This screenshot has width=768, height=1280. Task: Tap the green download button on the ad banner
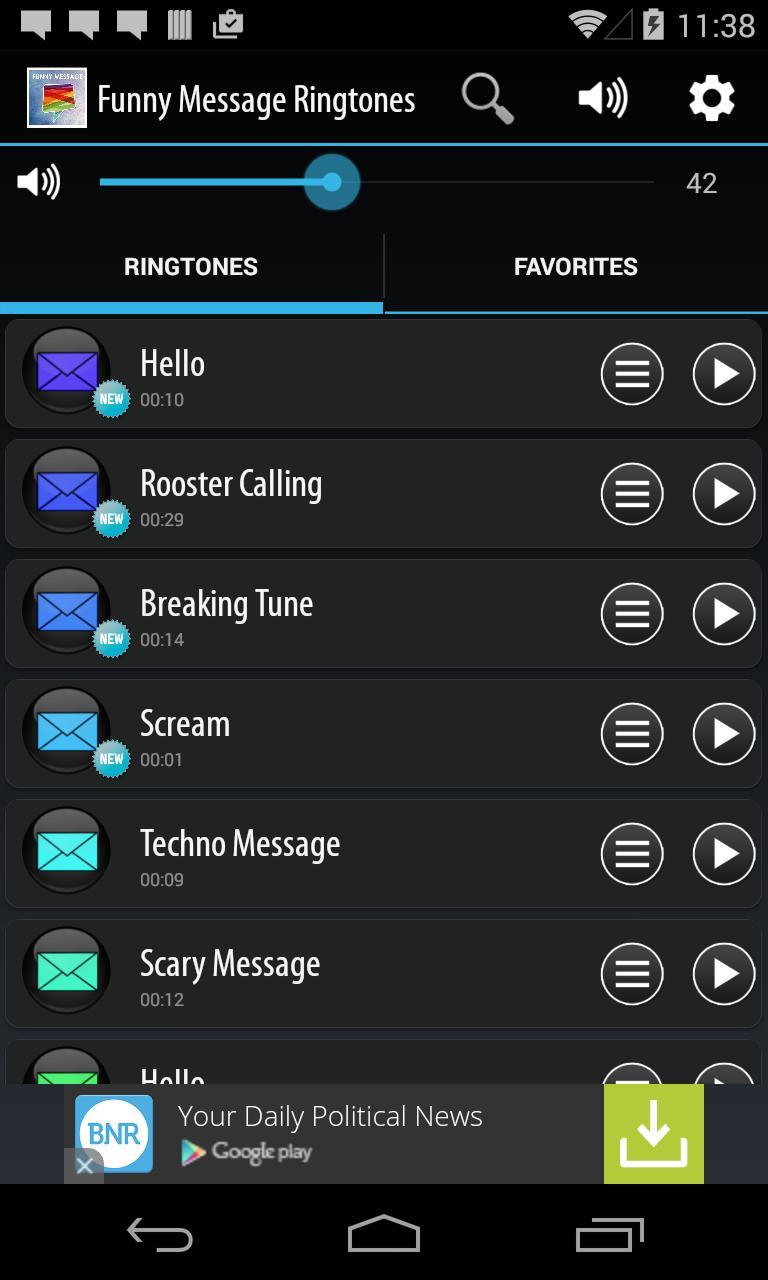point(654,1133)
